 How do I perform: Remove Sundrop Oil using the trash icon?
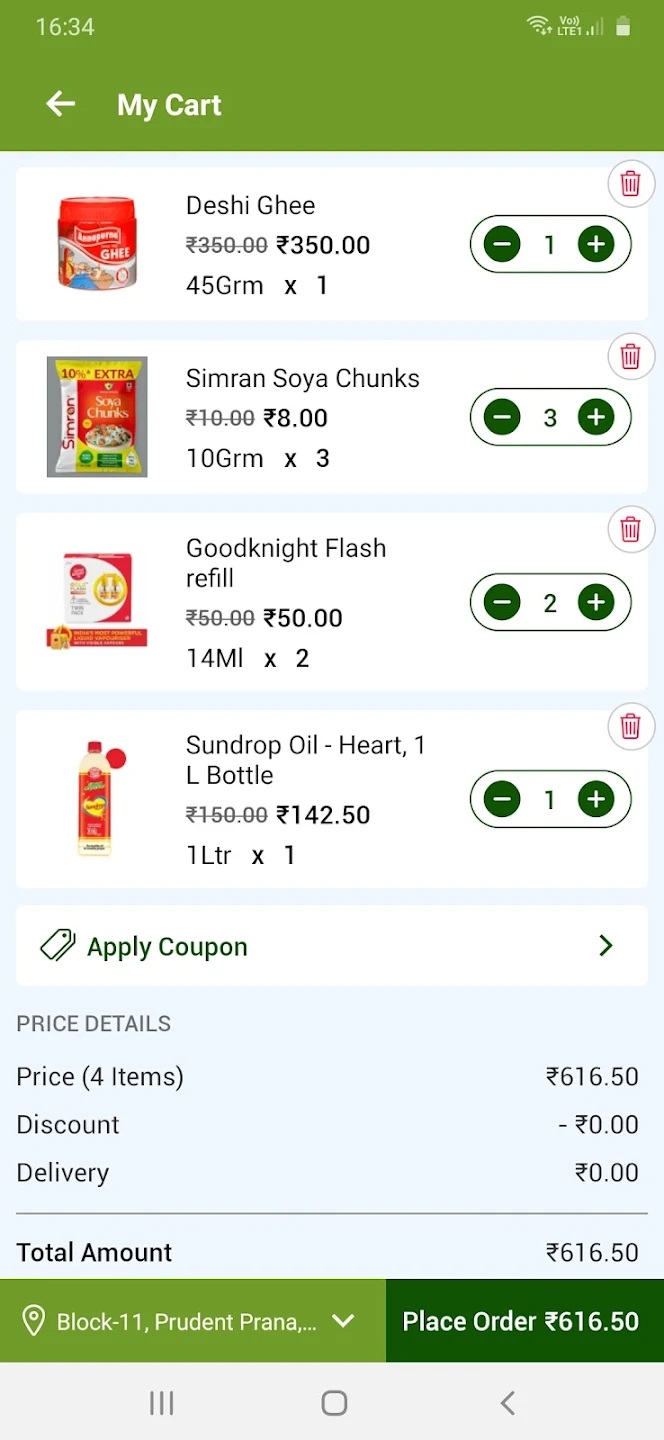coord(631,726)
